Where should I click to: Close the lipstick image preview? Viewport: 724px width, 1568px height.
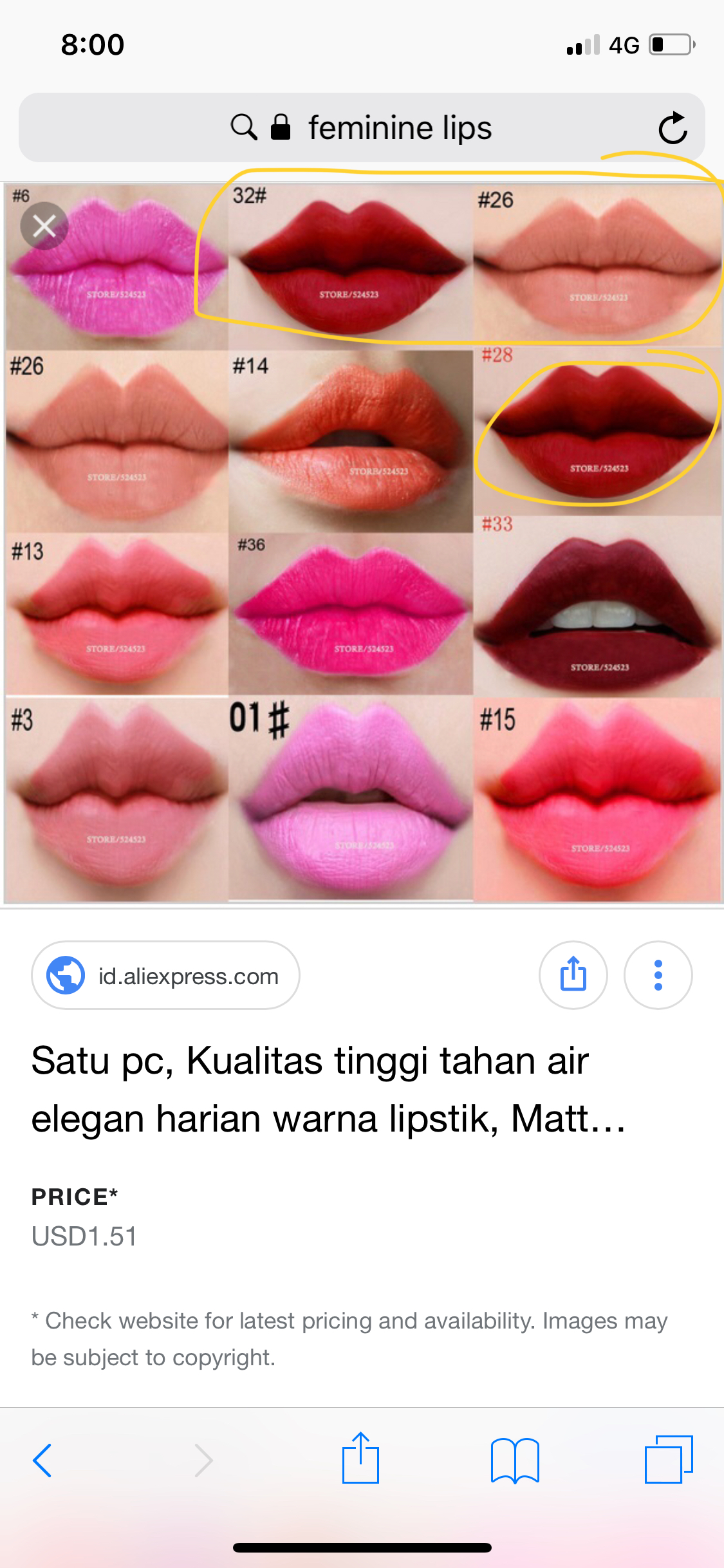coord(44,226)
